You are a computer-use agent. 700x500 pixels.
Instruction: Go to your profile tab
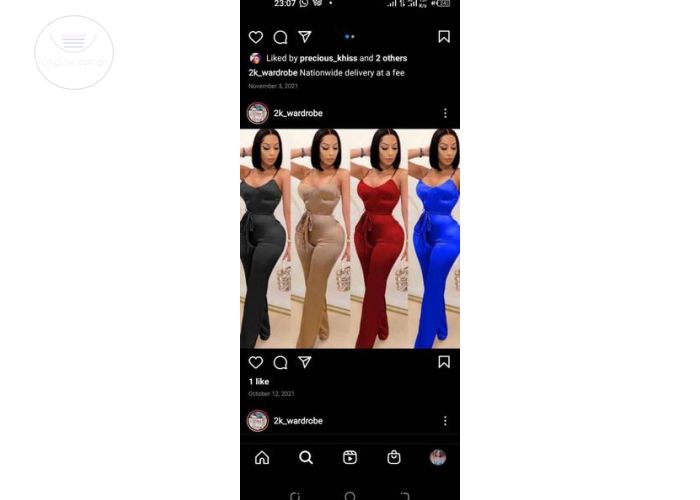[438, 457]
